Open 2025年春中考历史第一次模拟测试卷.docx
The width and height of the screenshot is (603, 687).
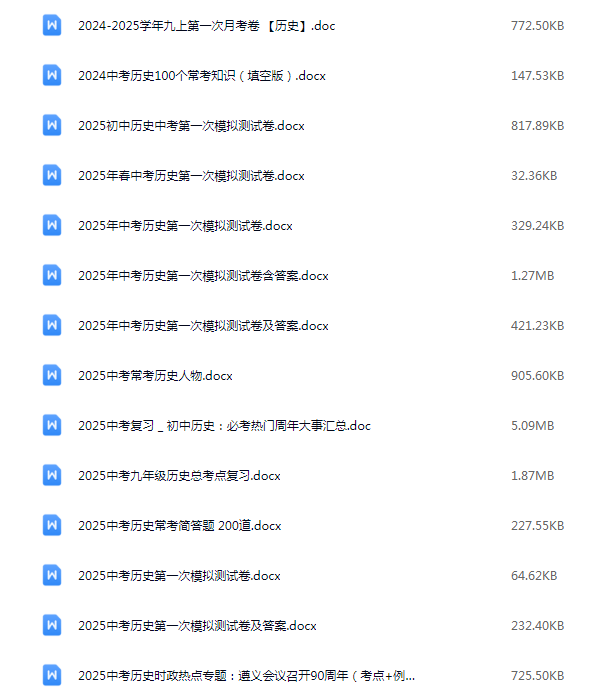(x=191, y=176)
